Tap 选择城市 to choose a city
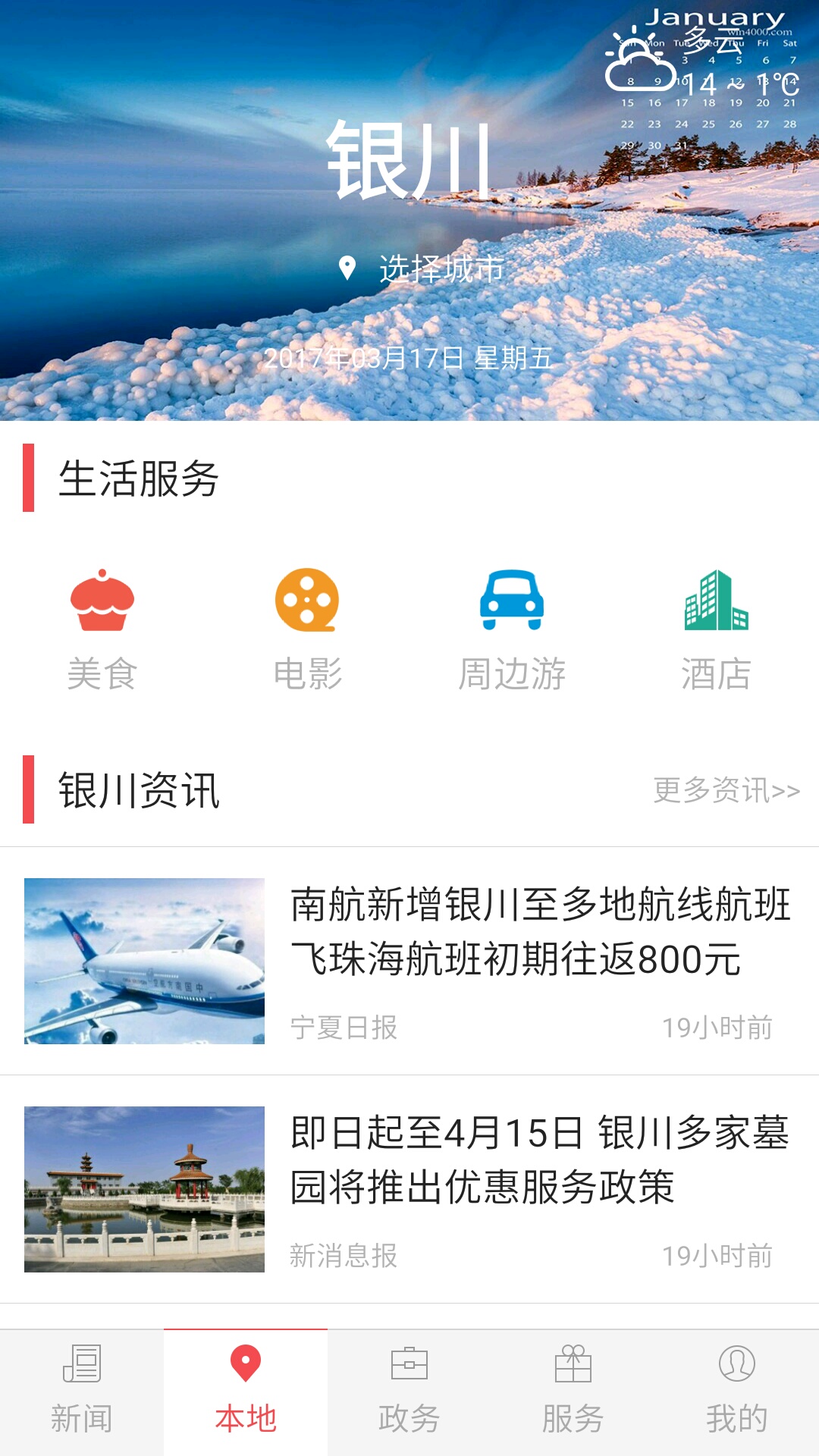819x1456 pixels. tap(422, 268)
